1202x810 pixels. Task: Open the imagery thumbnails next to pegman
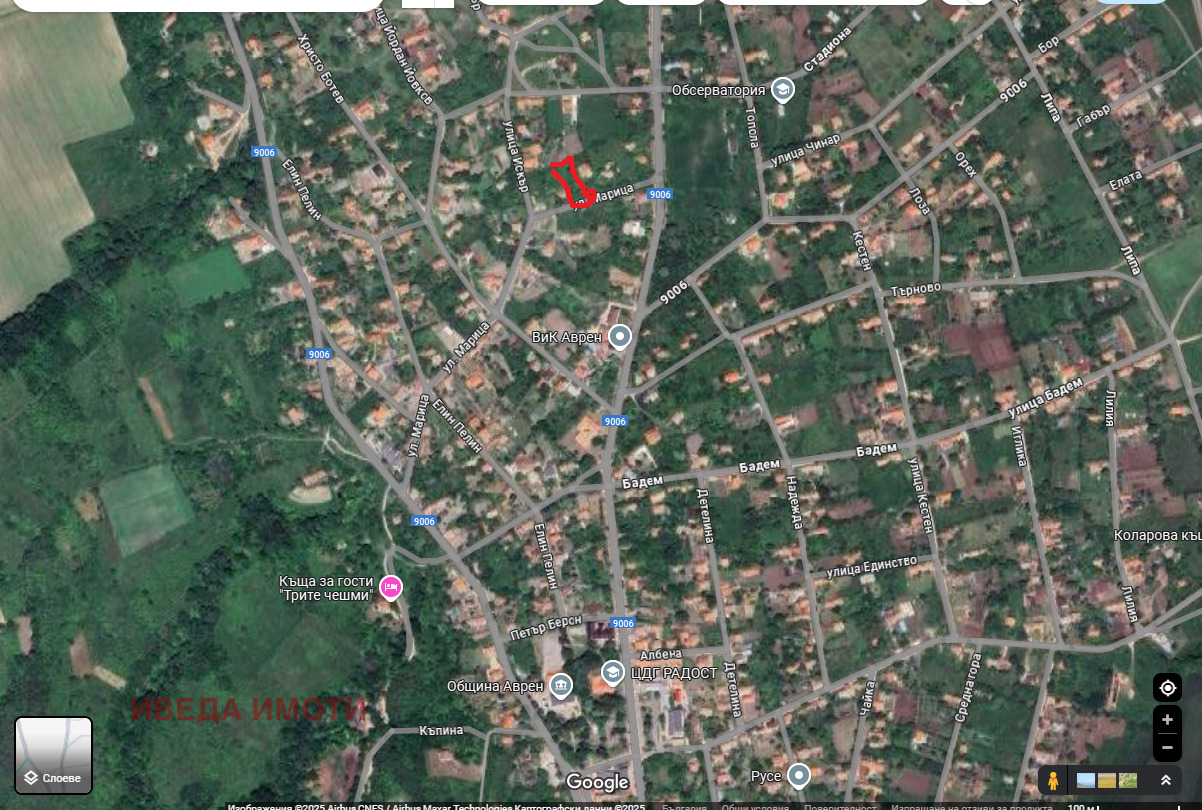point(1107,781)
